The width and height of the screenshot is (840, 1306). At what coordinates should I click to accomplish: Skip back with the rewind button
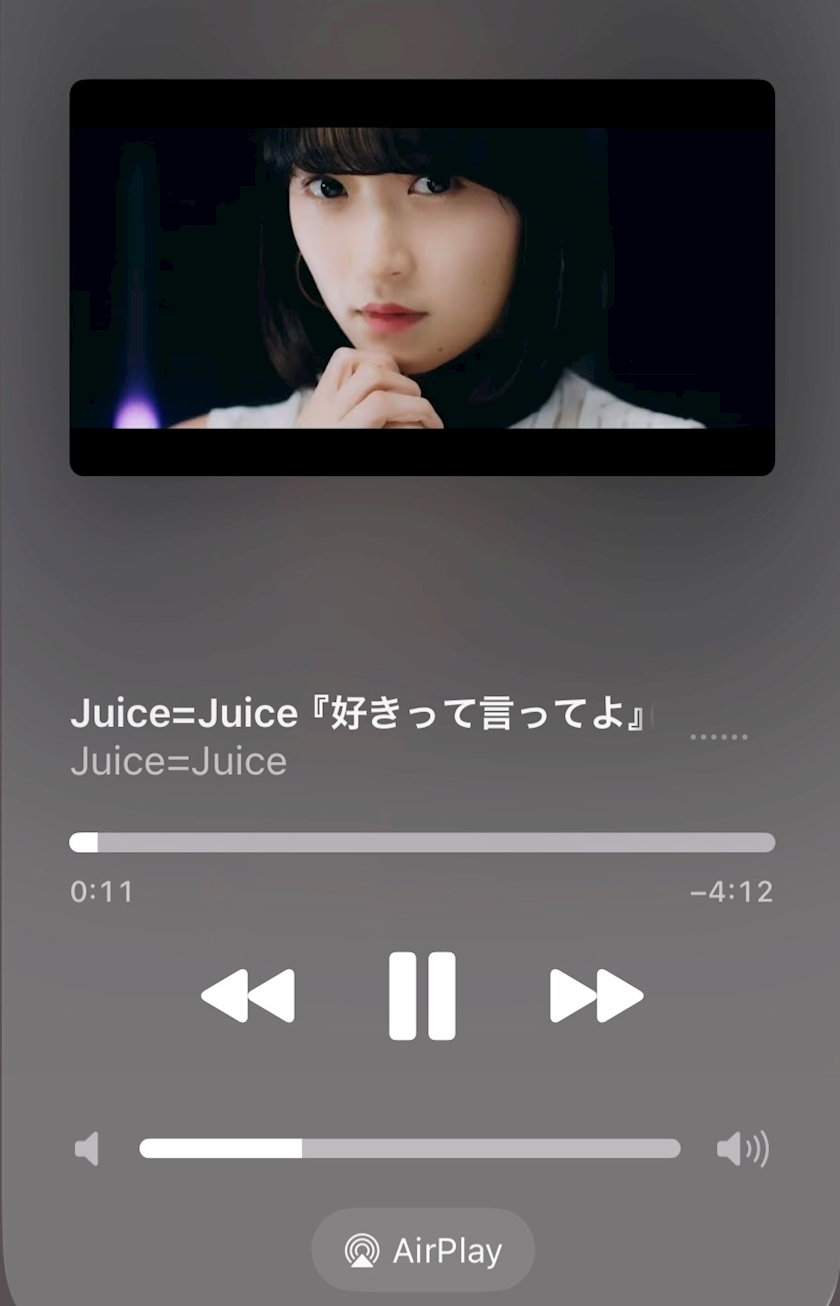coord(248,996)
